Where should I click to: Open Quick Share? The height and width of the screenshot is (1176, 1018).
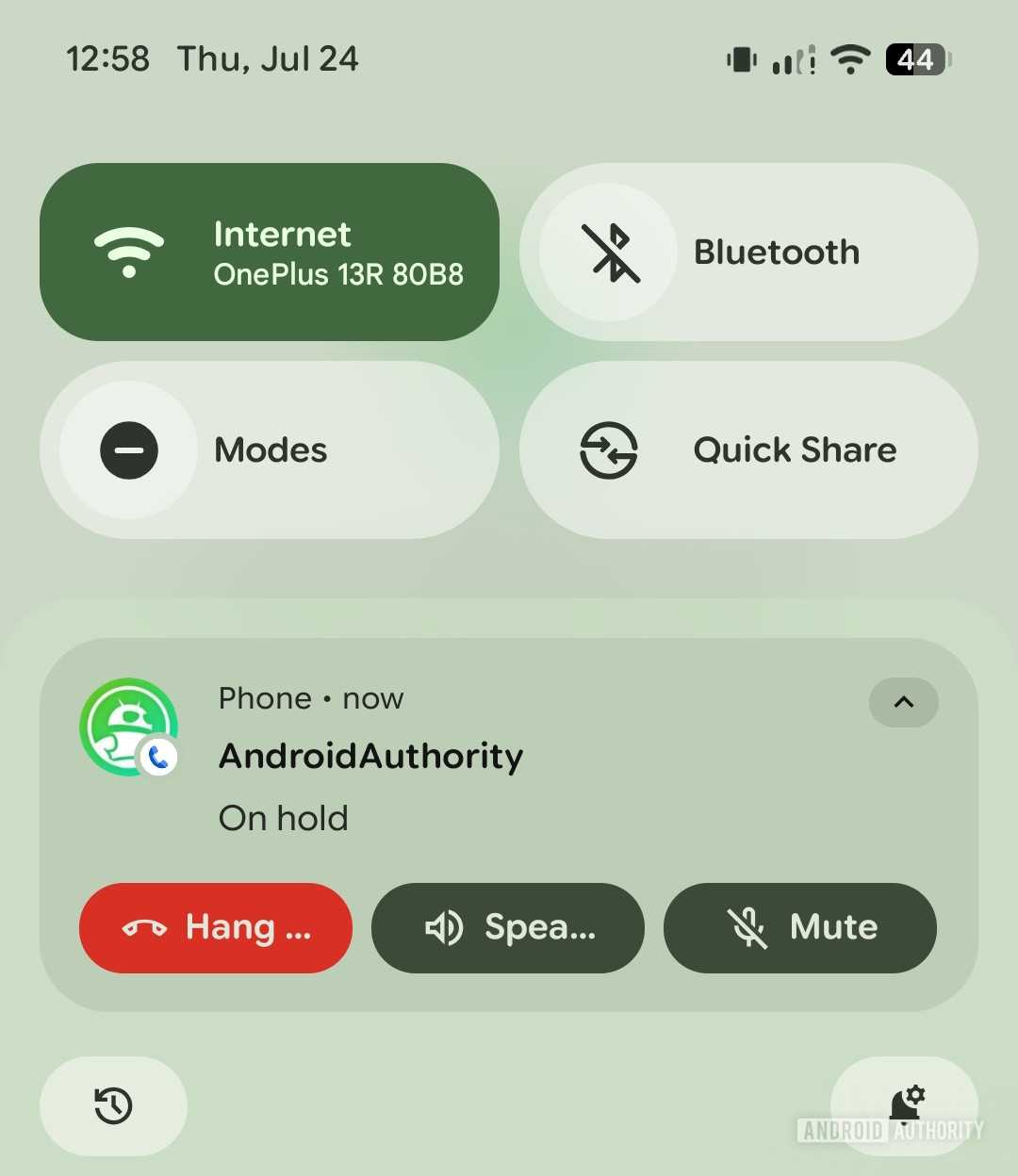coord(748,450)
